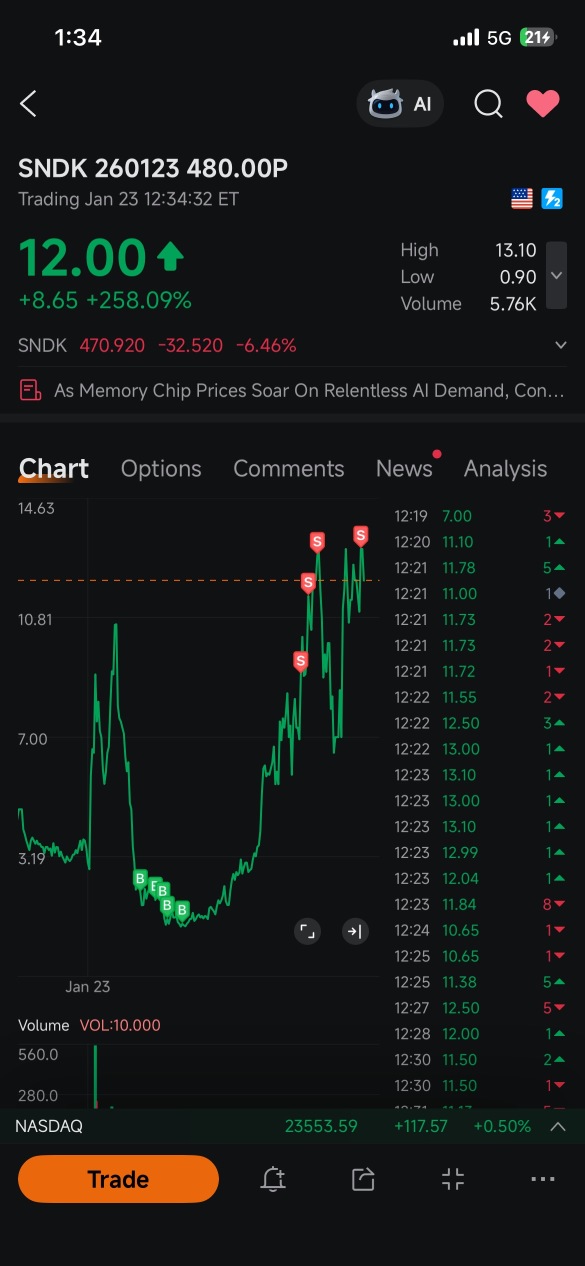Set a price alert with bell icon
The image size is (585, 1266).
pyautogui.click(x=273, y=1179)
